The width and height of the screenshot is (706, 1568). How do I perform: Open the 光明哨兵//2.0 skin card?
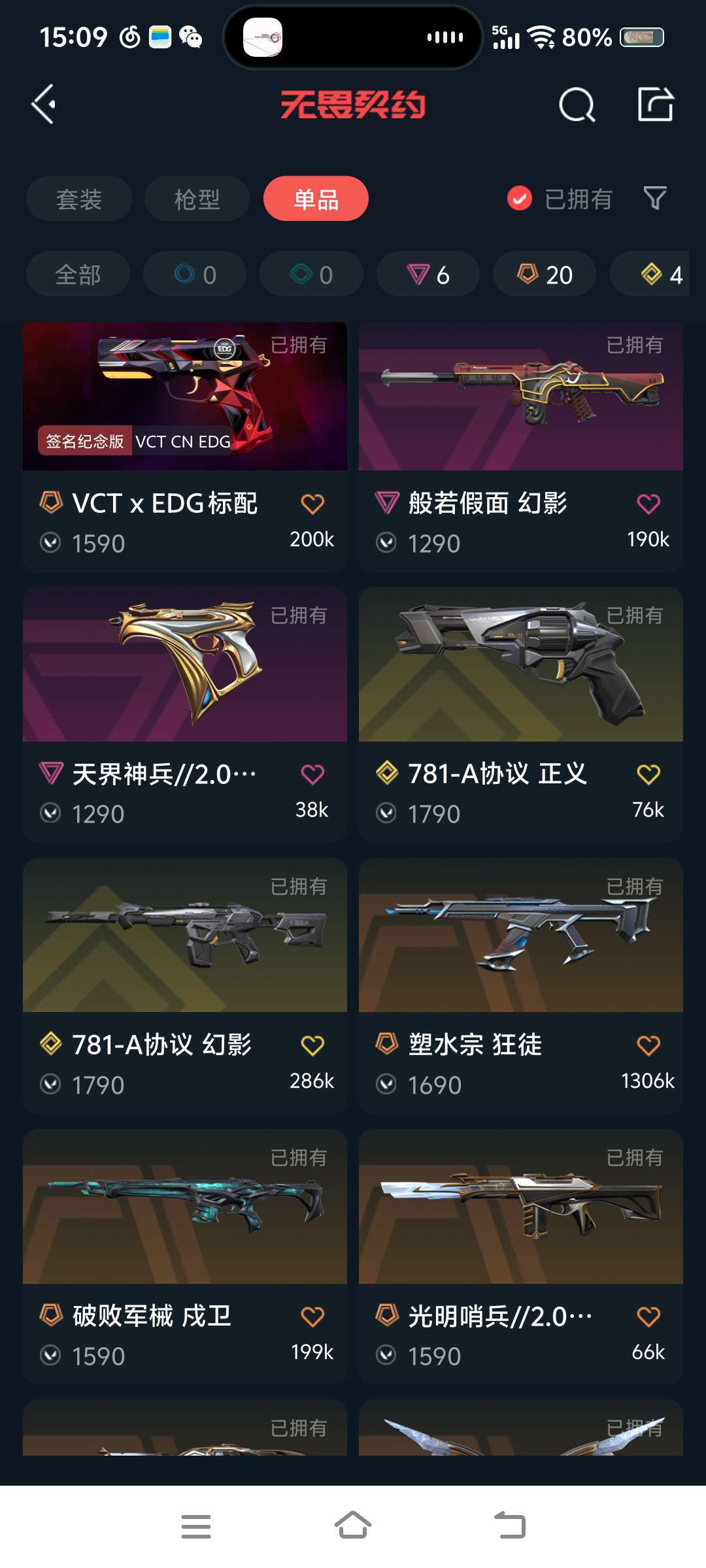521,1256
